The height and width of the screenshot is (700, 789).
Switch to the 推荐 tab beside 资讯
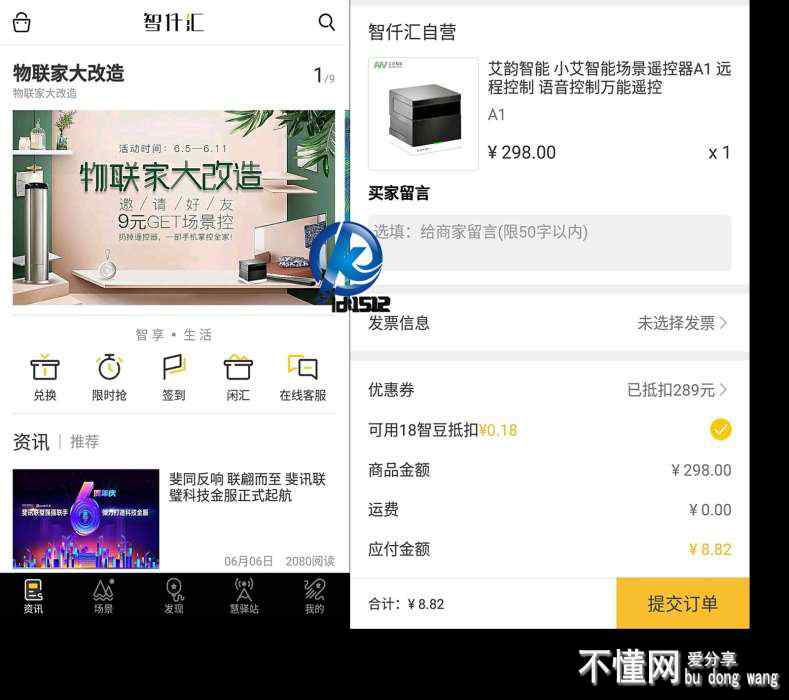coord(85,441)
